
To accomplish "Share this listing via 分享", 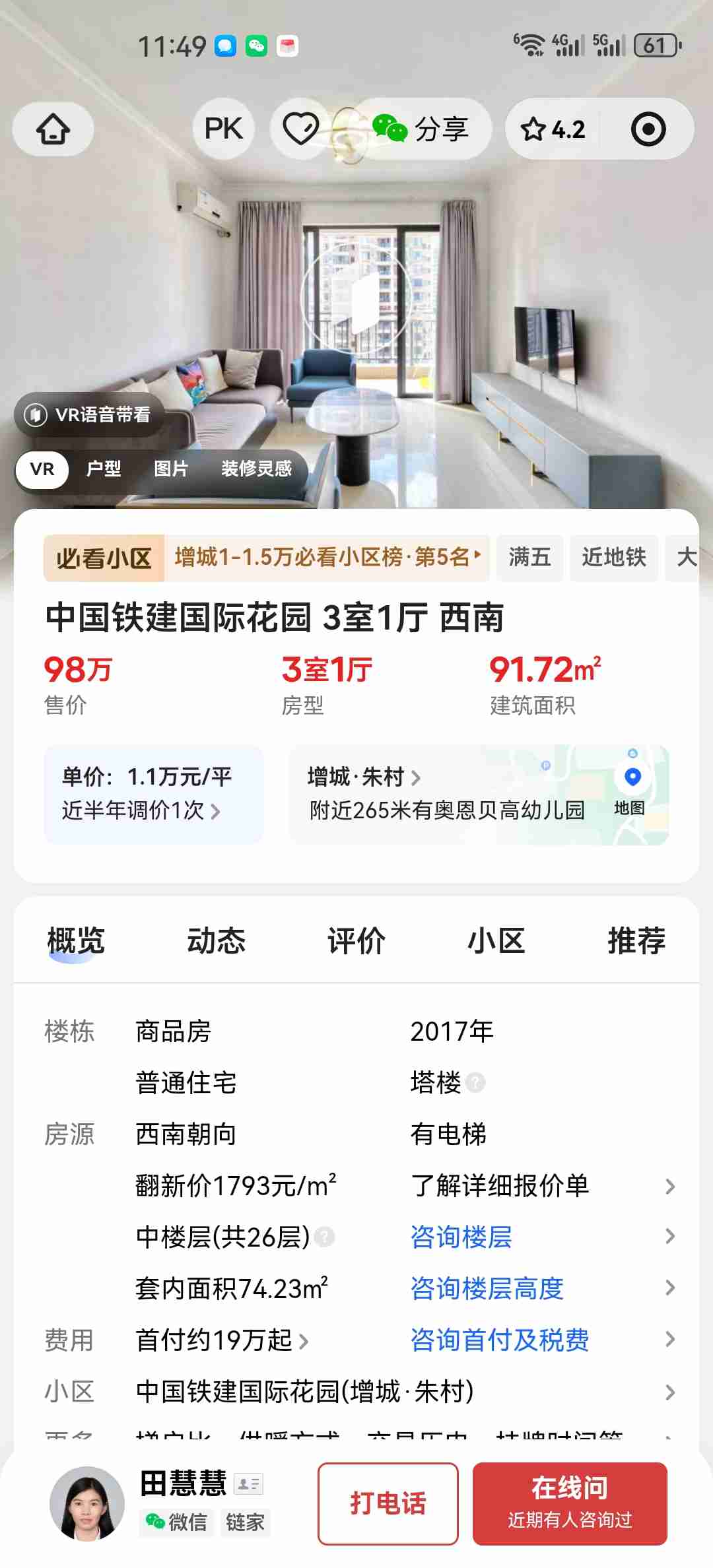I will [x=423, y=129].
